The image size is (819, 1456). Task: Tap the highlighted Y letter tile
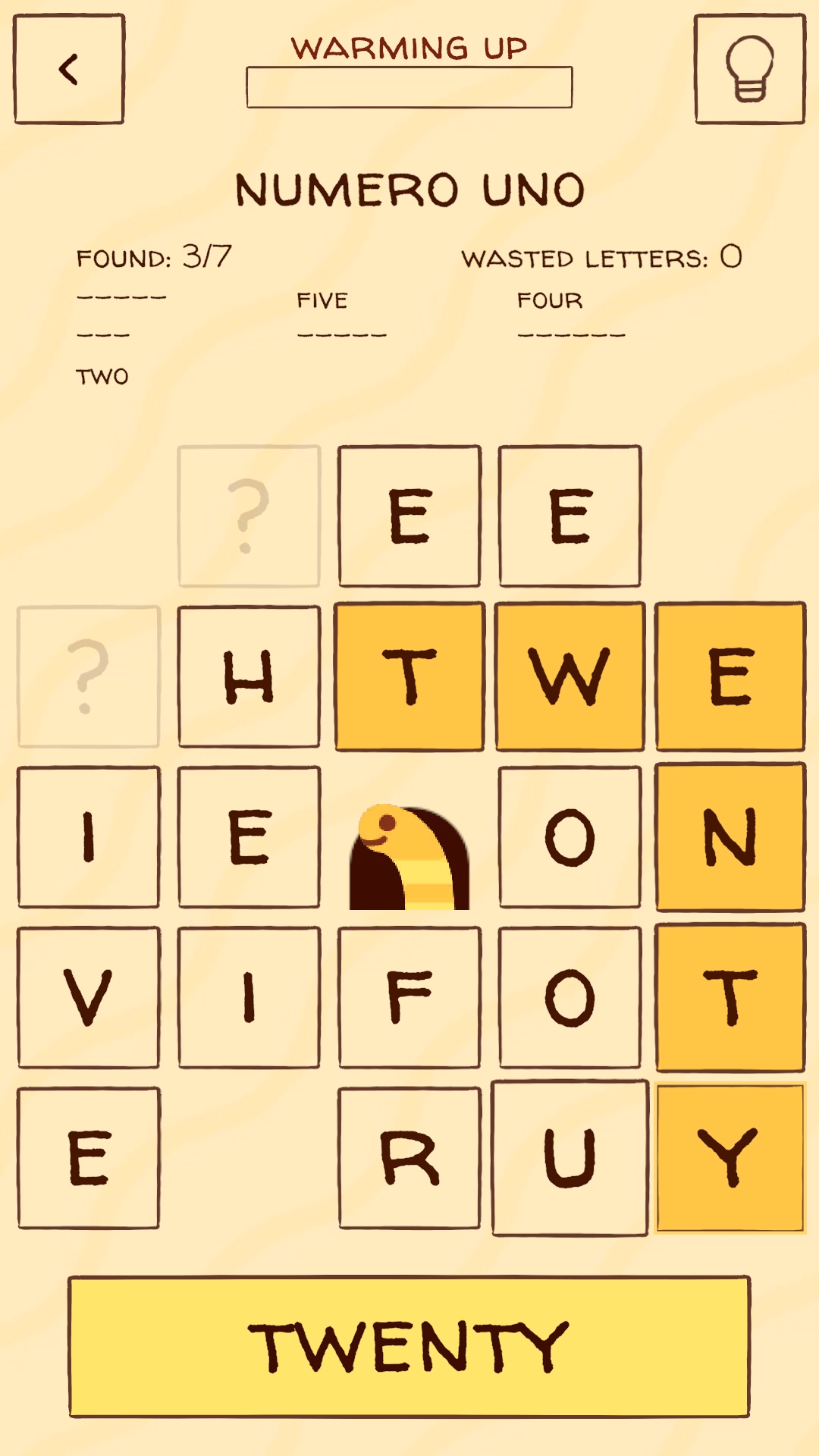click(730, 1158)
